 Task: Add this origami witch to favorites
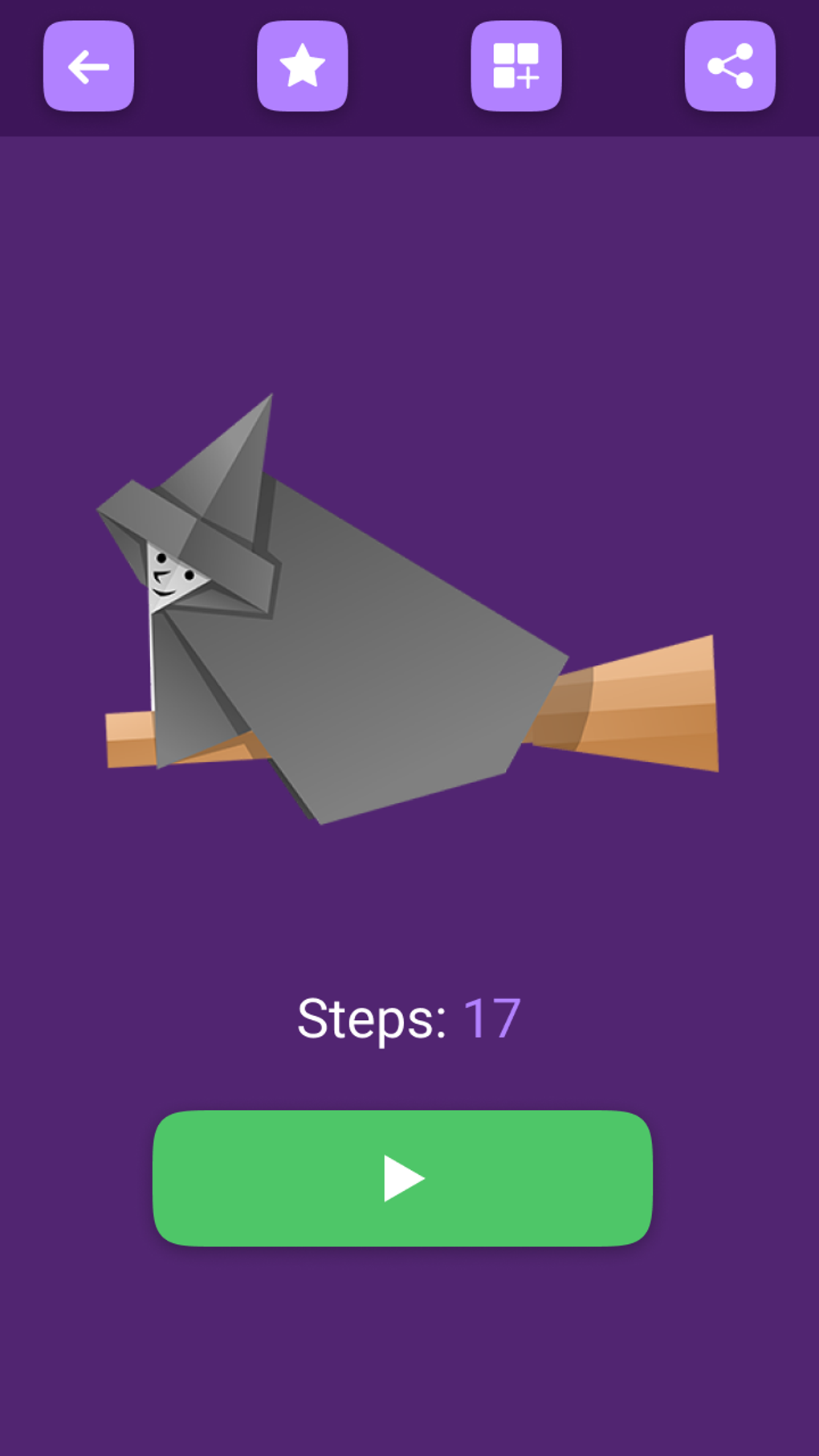point(302,66)
